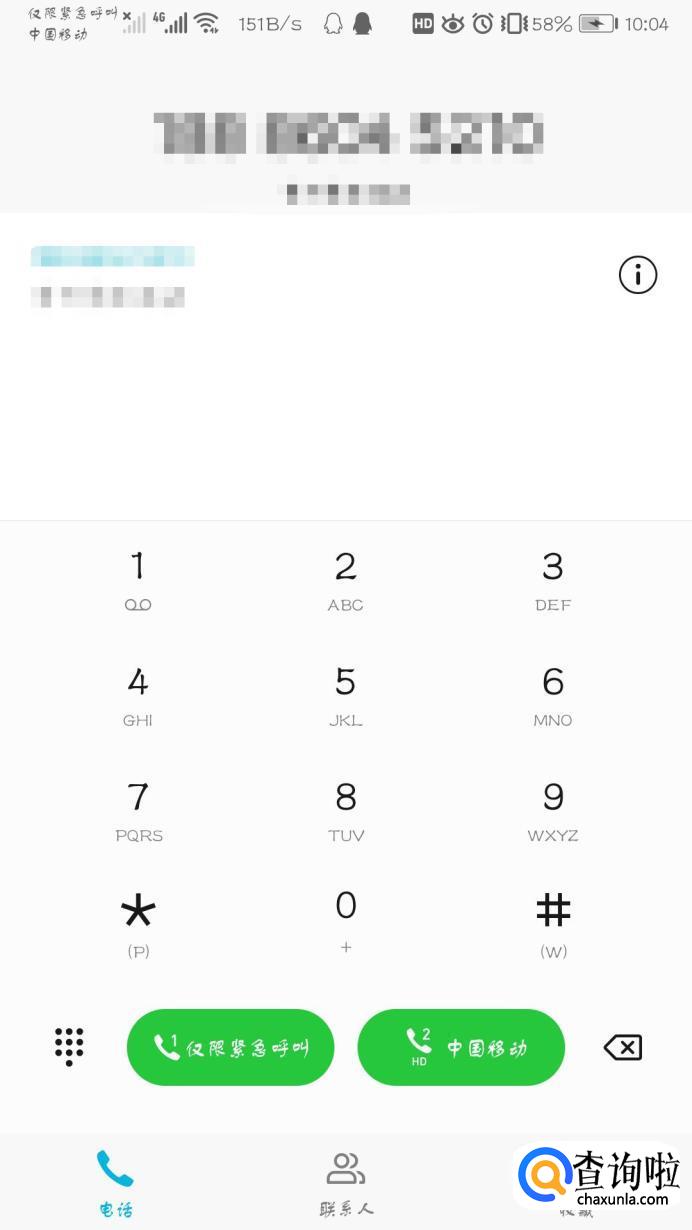The height and width of the screenshot is (1230, 692).
Task: Tap keypad number 4 GHI
Action: click(x=138, y=696)
